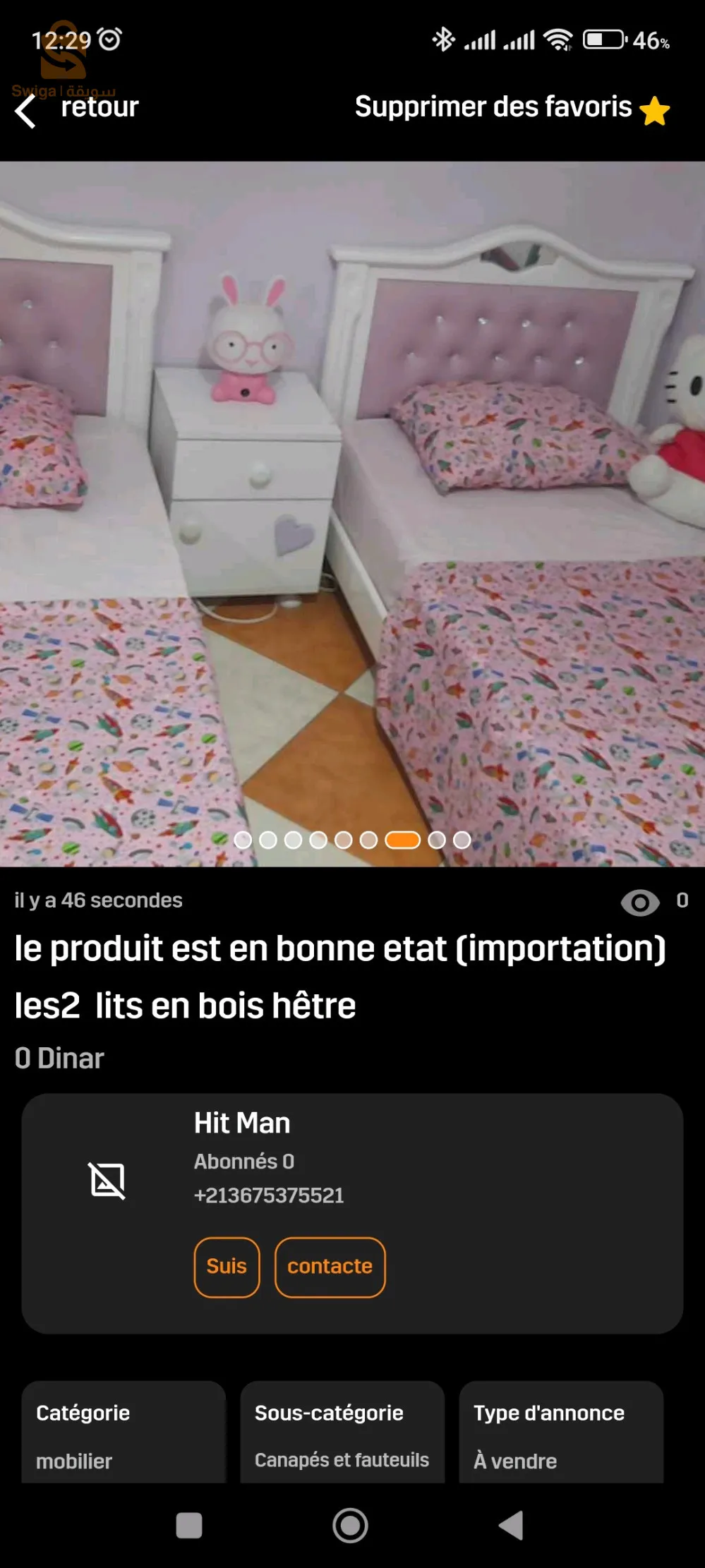Go back with the retour arrow
This screenshot has height=1568, width=705.
pyautogui.click(x=27, y=111)
